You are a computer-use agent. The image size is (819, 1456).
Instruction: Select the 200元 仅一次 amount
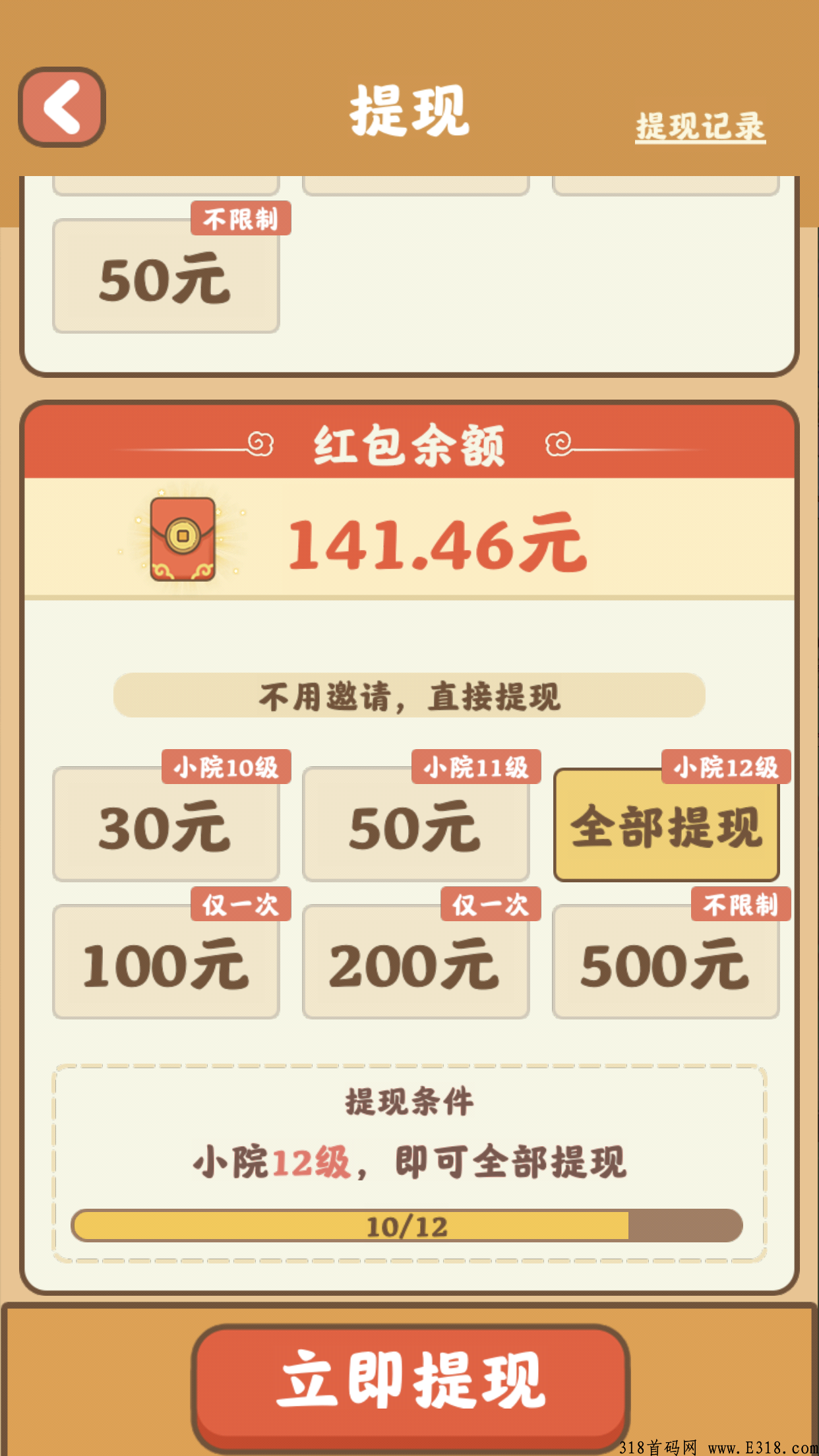[415, 963]
